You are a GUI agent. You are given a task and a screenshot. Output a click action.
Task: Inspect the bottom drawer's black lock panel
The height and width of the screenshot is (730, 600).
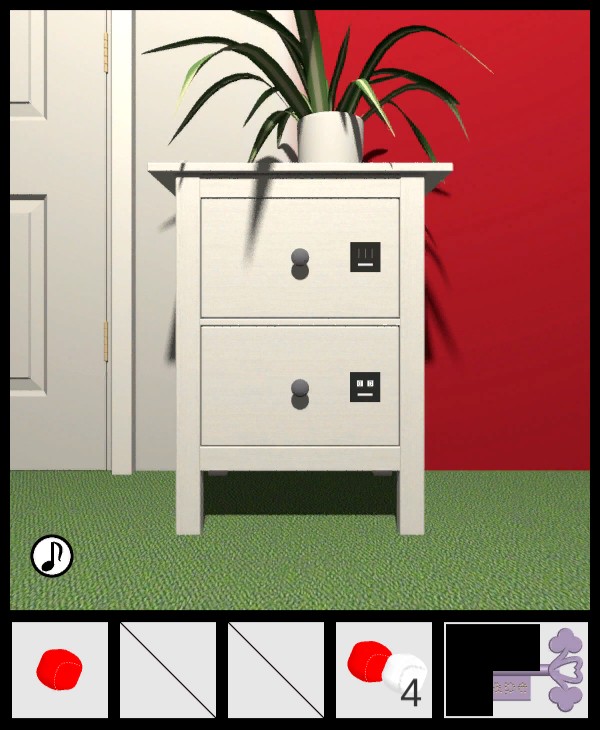(365, 387)
